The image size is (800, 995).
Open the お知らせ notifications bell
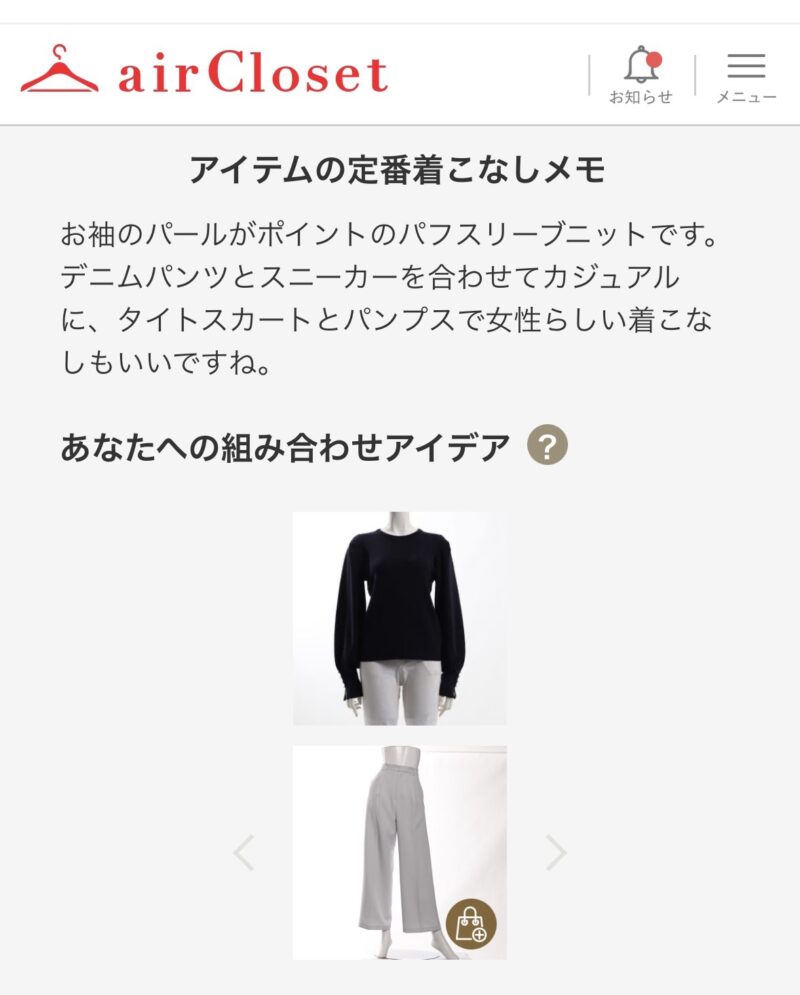click(x=641, y=73)
